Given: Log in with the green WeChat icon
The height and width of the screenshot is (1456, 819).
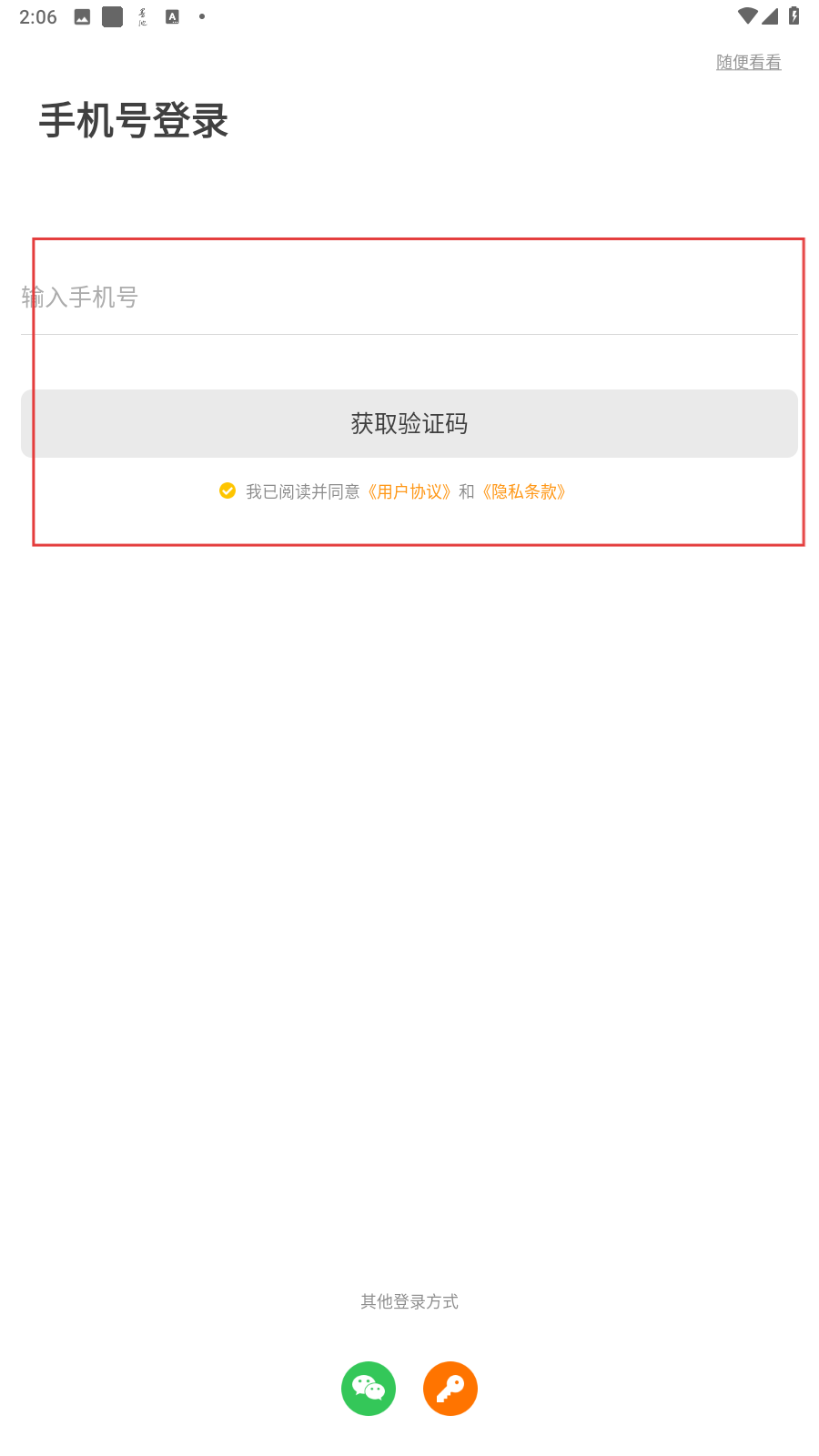Looking at the screenshot, I should [x=369, y=1389].
